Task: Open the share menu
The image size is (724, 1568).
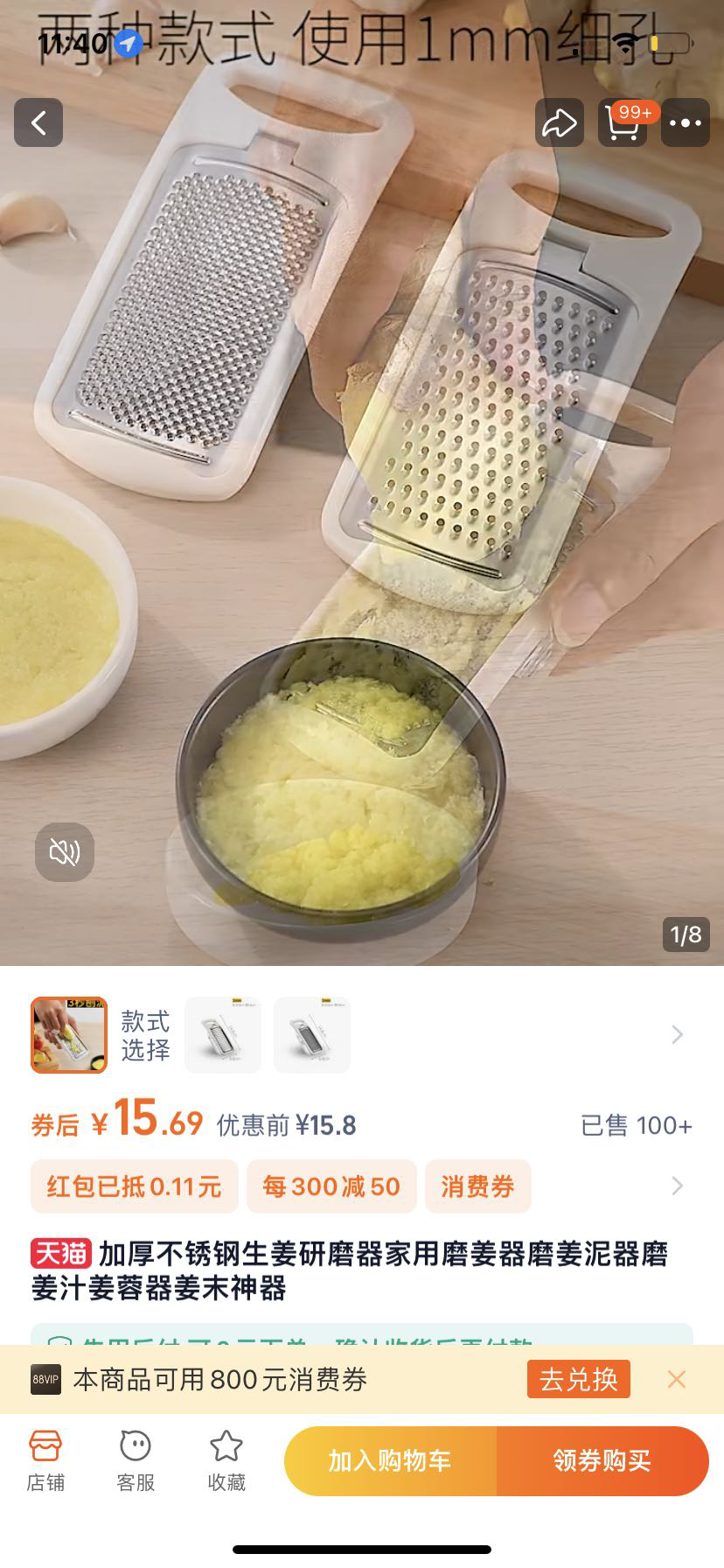Action: pyautogui.click(x=559, y=122)
